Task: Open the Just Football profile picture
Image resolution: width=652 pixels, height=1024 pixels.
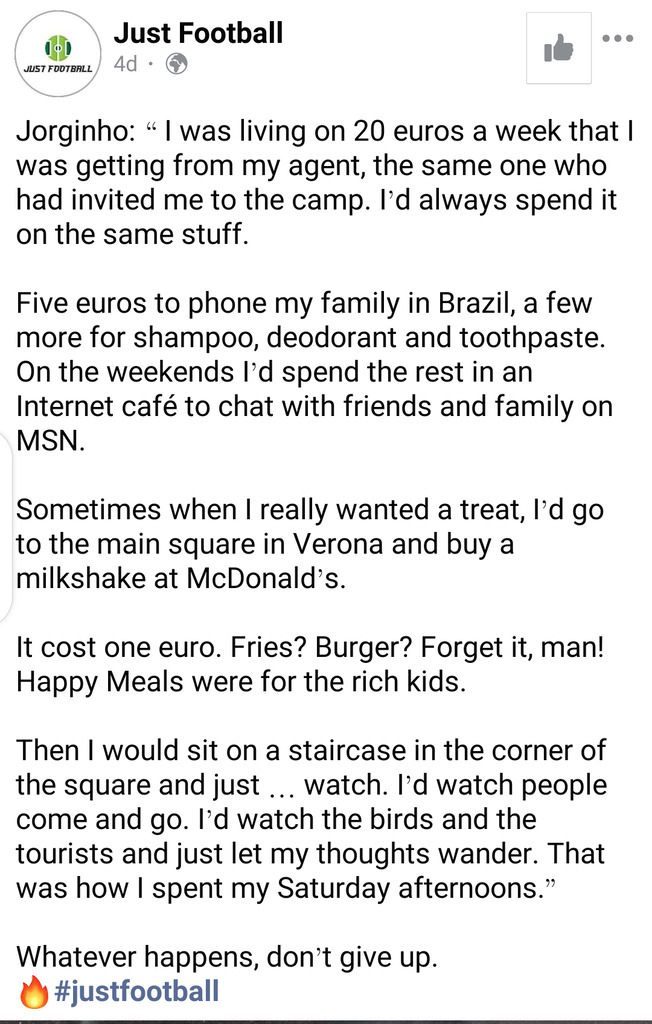Action: tap(57, 53)
